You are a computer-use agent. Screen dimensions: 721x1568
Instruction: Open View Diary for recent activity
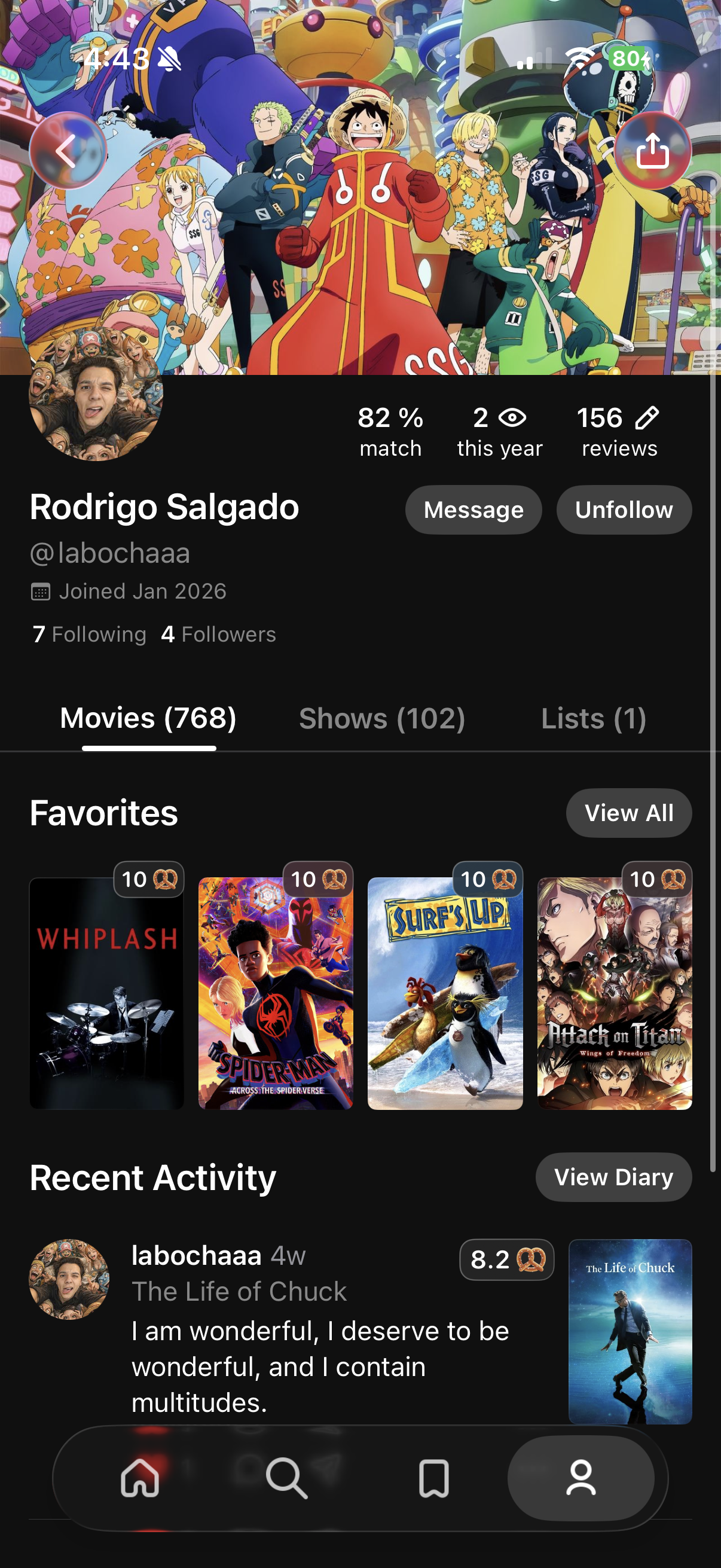[x=613, y=1177]
